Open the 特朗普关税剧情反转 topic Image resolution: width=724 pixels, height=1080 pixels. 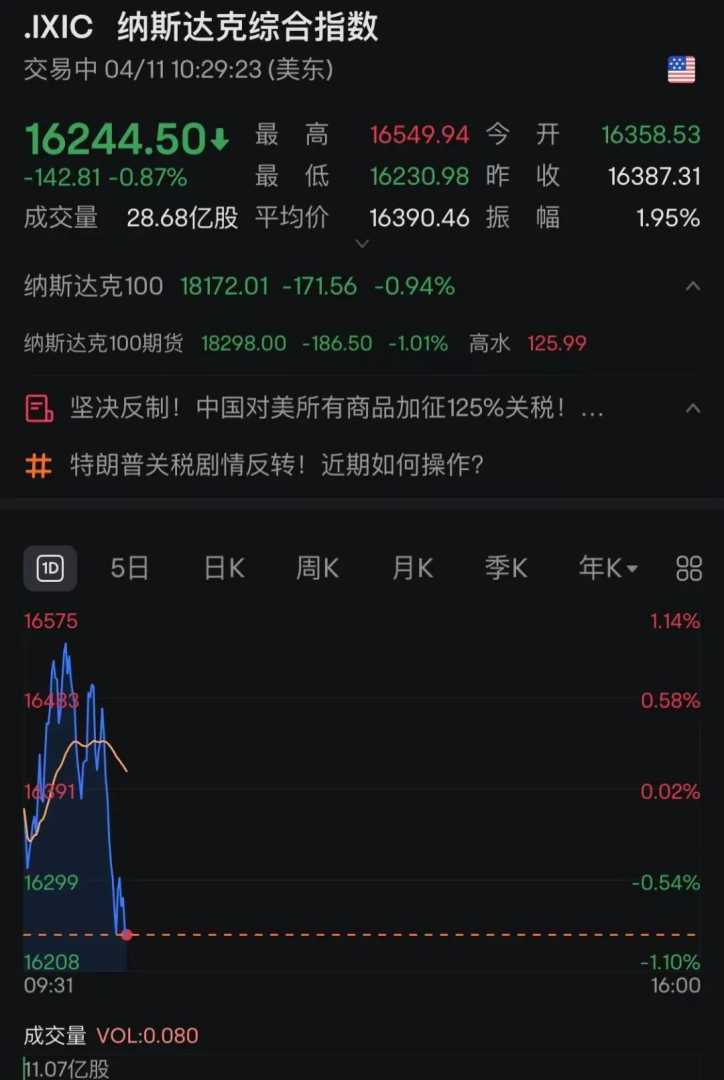(x=276, y=465)
